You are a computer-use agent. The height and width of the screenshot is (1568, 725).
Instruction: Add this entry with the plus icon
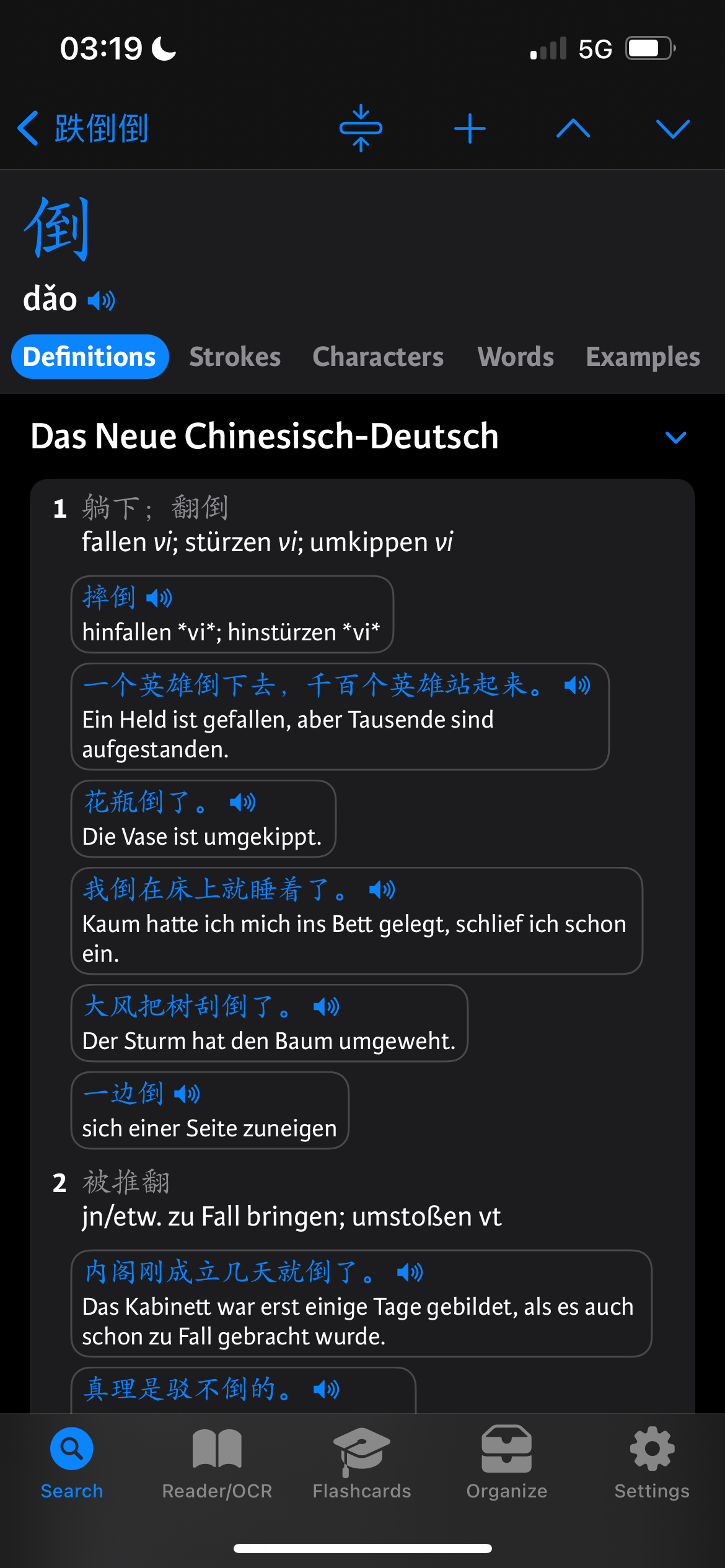click(x=470, y=129)
